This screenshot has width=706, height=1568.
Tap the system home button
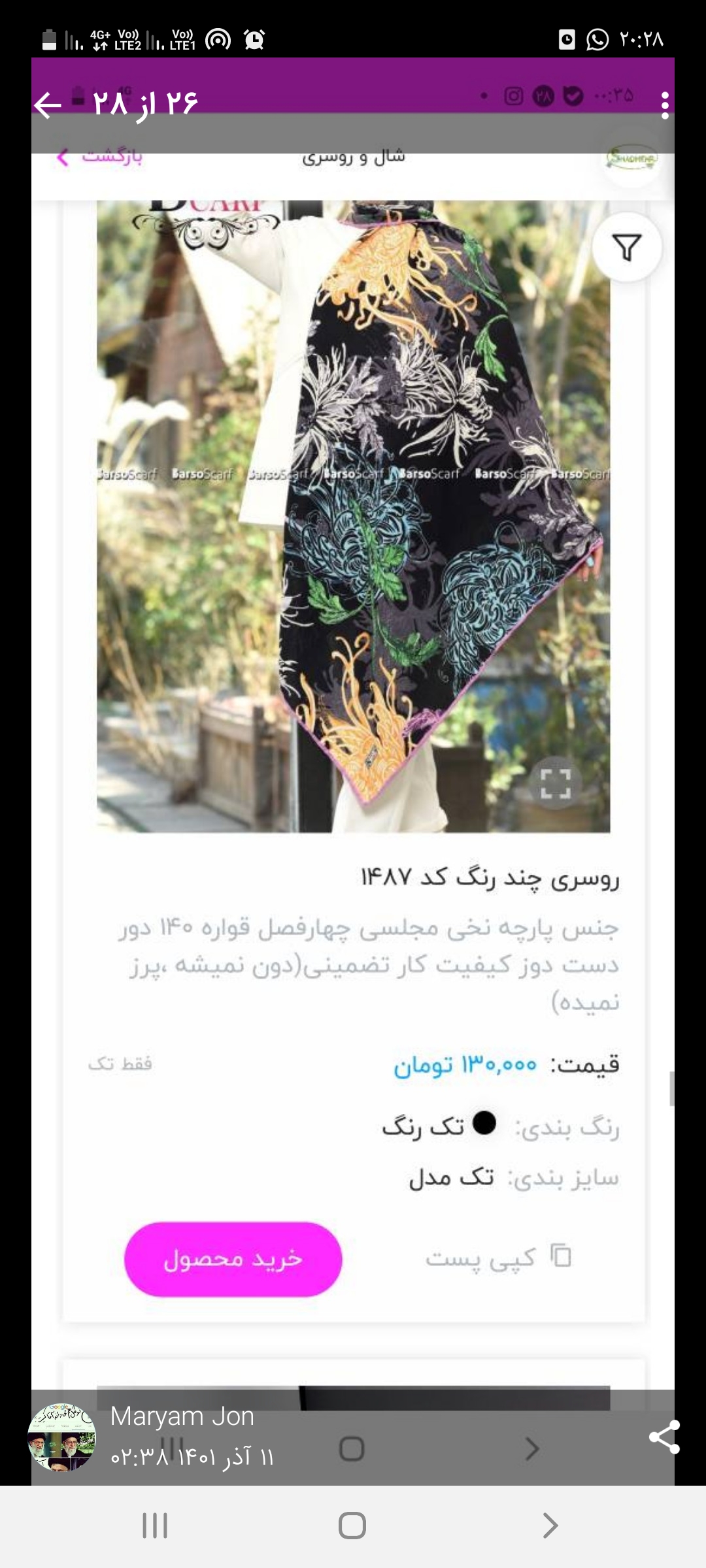point(352,1526)
